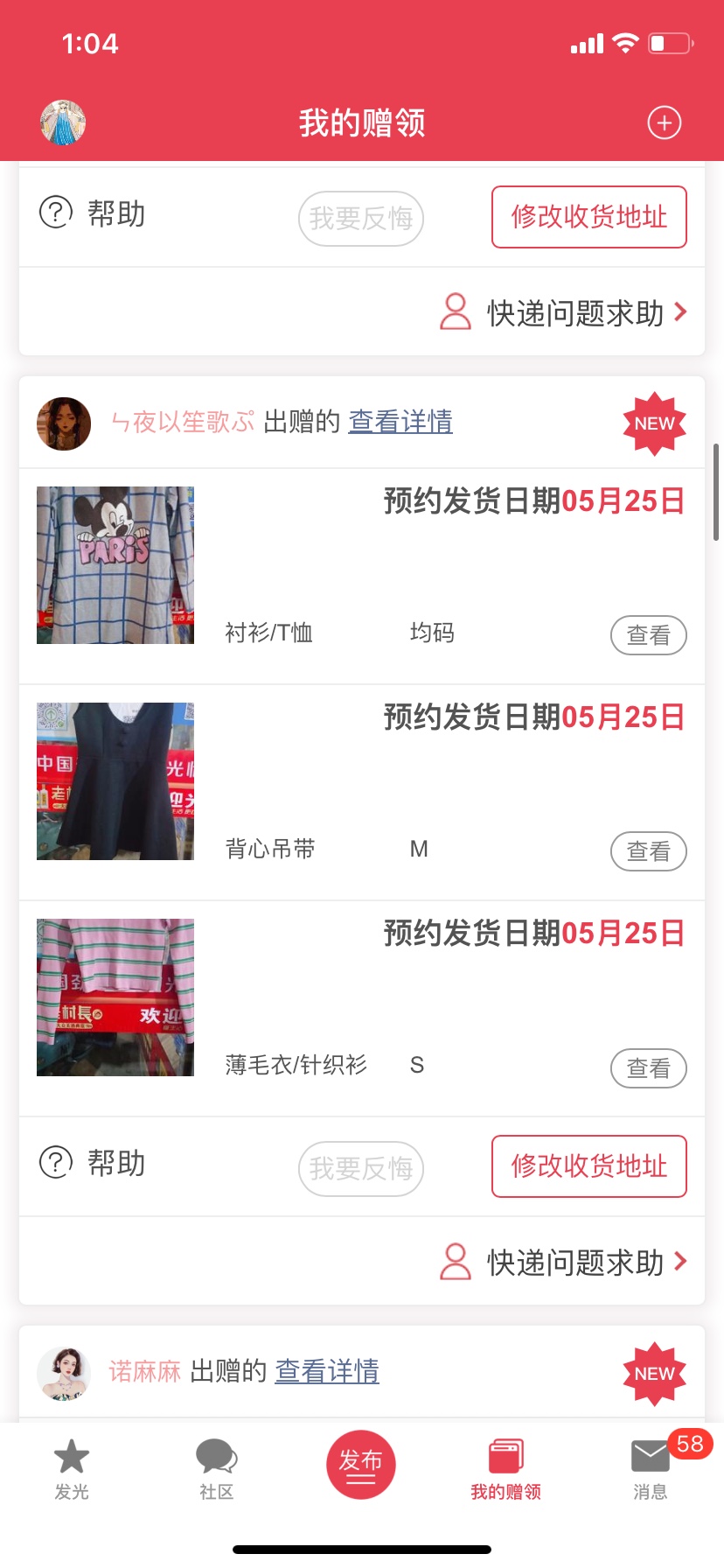Tap the red 发布 publish button
The width and height of the screenshot is (724, 1568).
tap(361, 1465)
